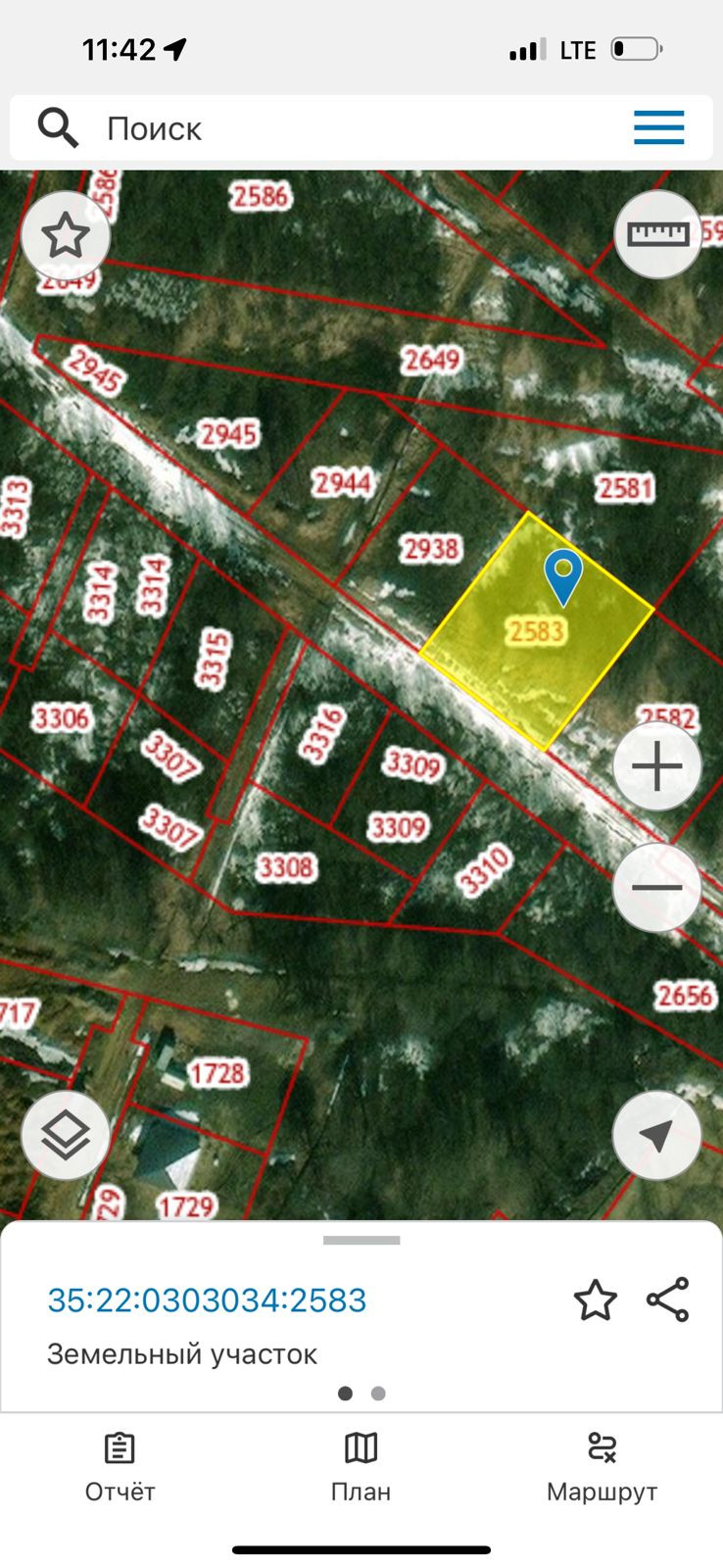Open cadastral number 35:22:0303034:2583 details
The height and width of the screenshot is (1568, 723).
click(207, 1300)
